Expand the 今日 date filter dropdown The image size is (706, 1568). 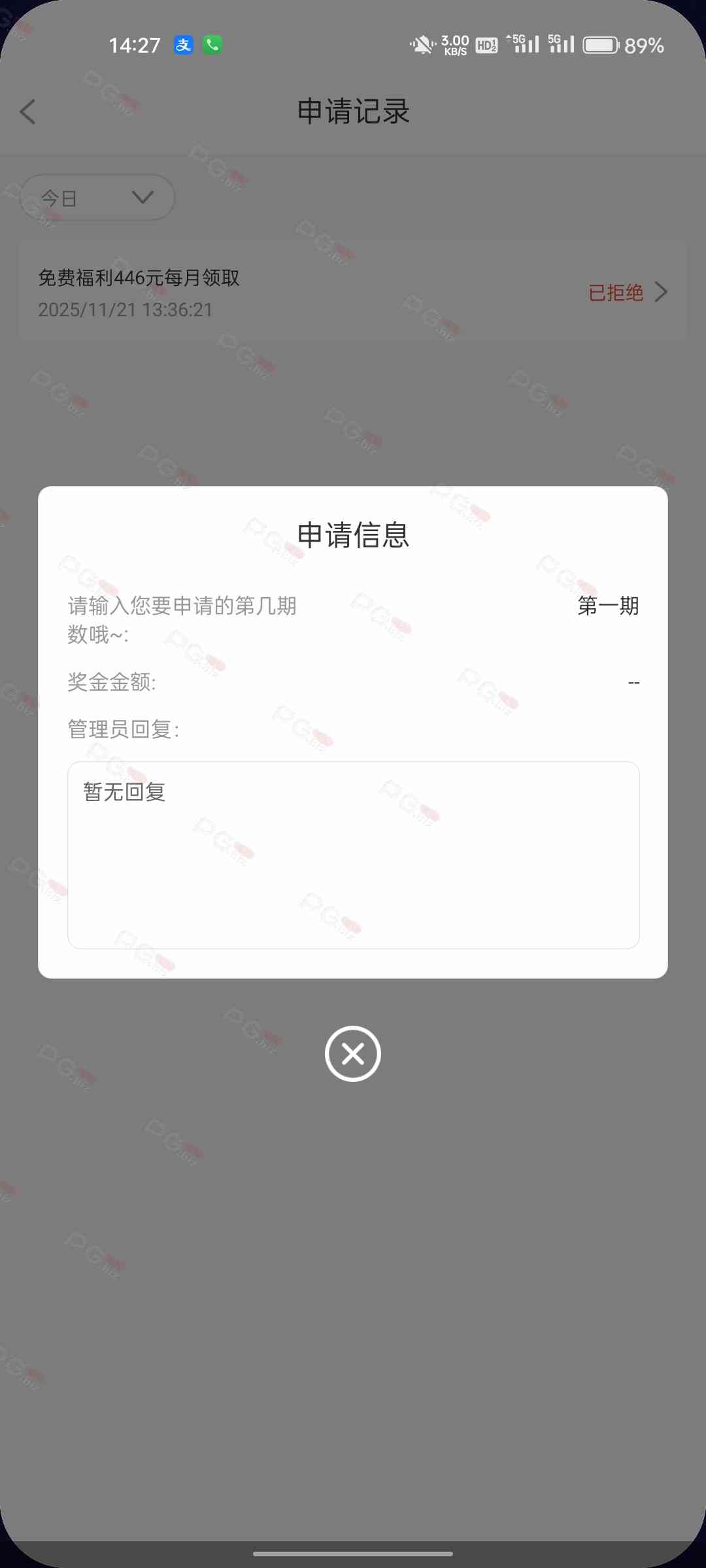click(x=98, y=197)
